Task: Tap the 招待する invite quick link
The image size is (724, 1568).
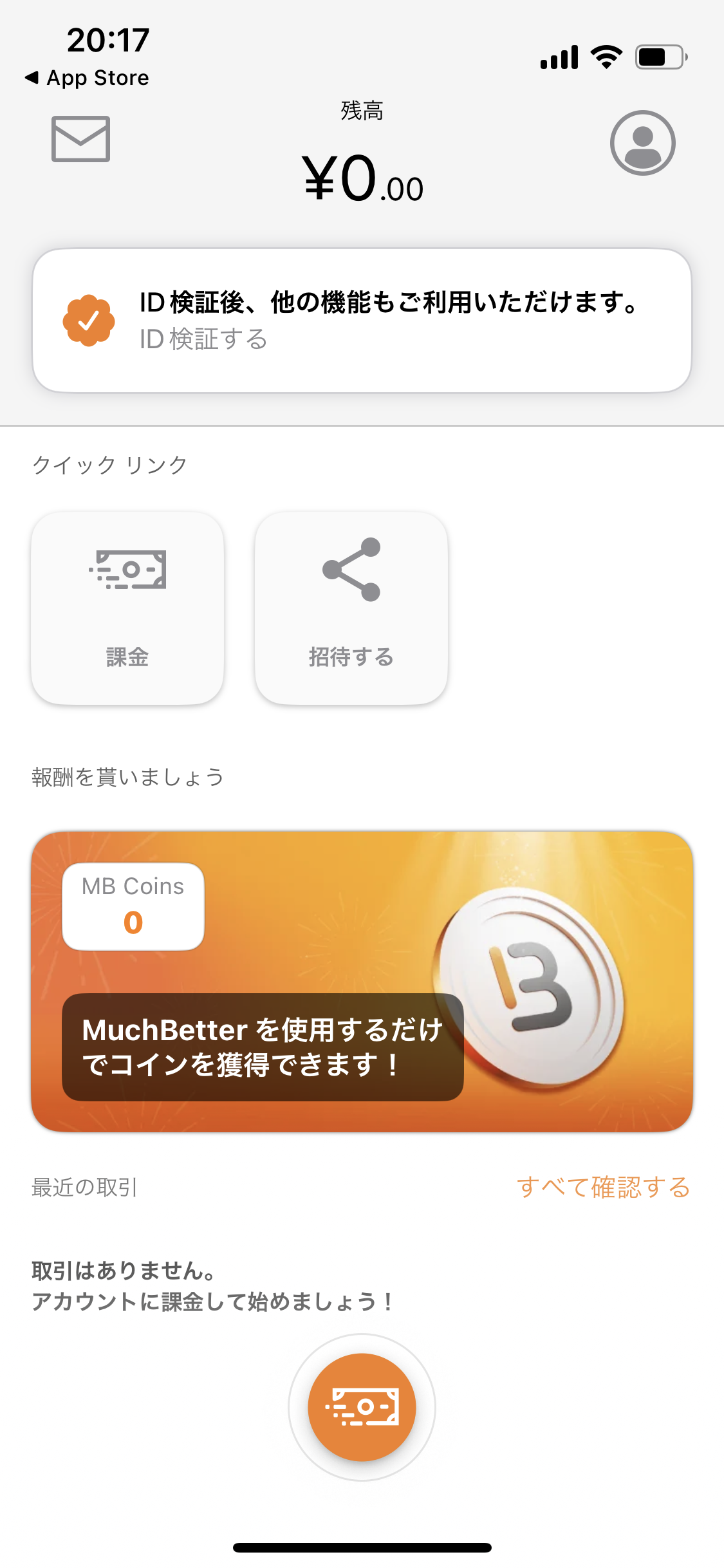Action: pos(351,608)
